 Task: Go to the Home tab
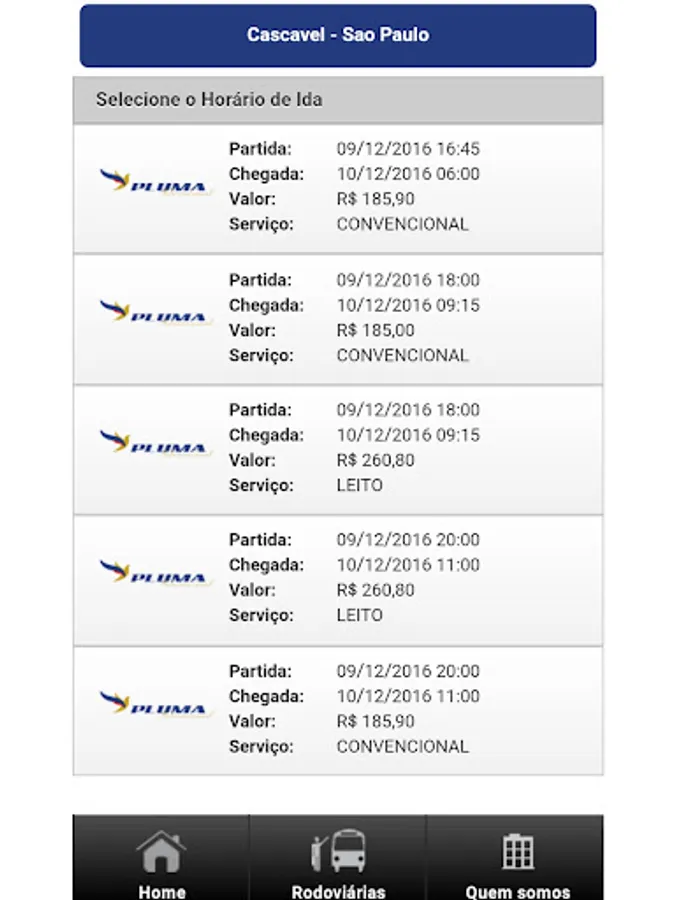161,860
